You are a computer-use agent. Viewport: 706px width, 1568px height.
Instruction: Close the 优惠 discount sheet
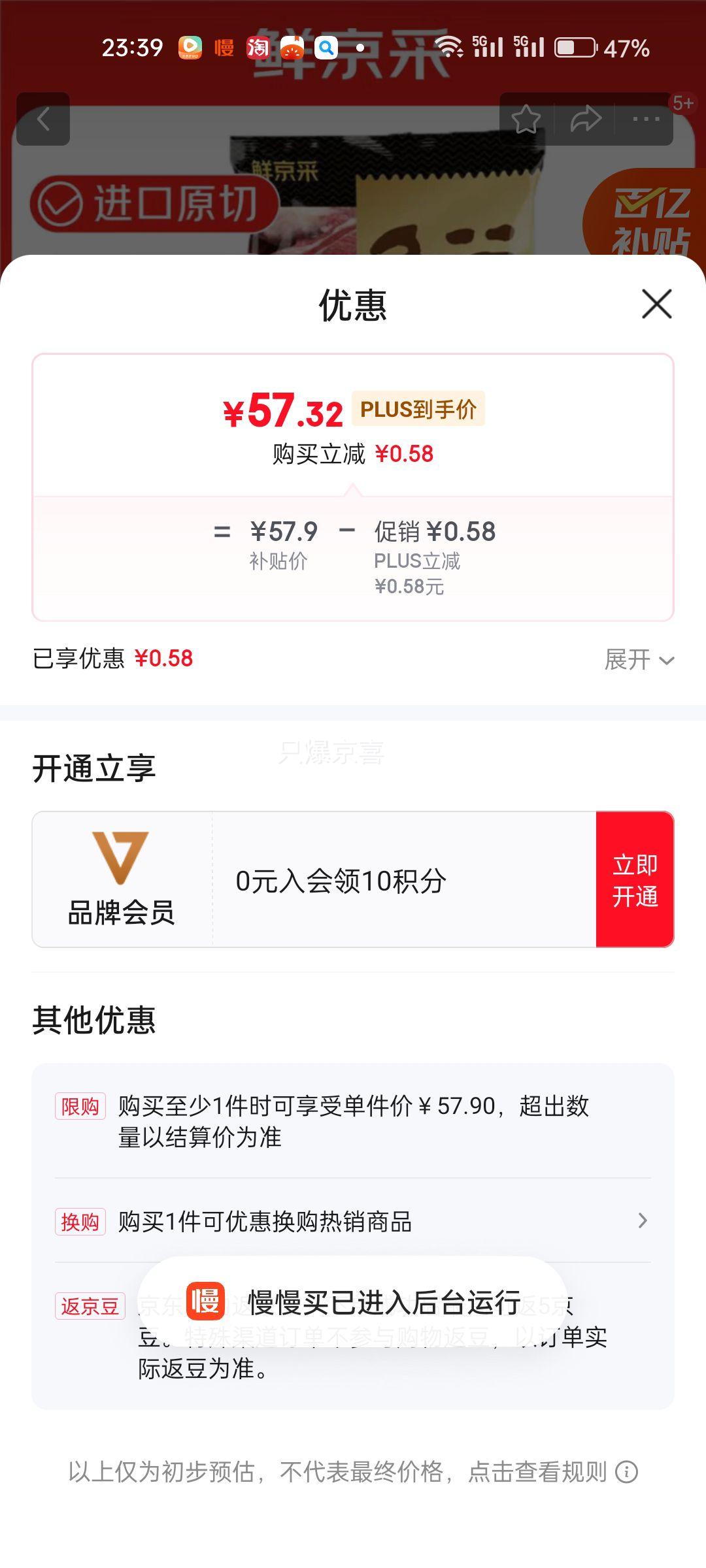(656, 304)
